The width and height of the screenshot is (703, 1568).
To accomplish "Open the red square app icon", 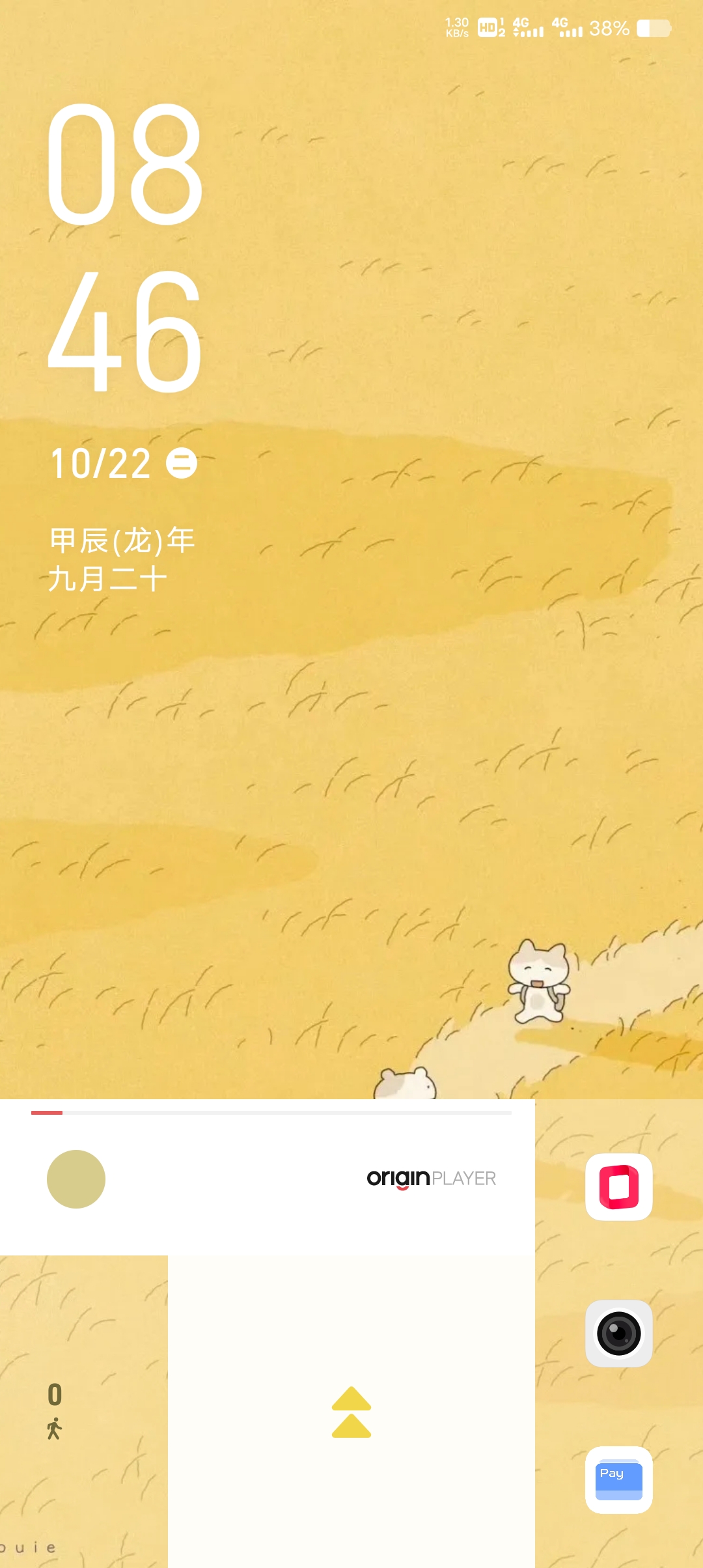I will (618, 1186).
